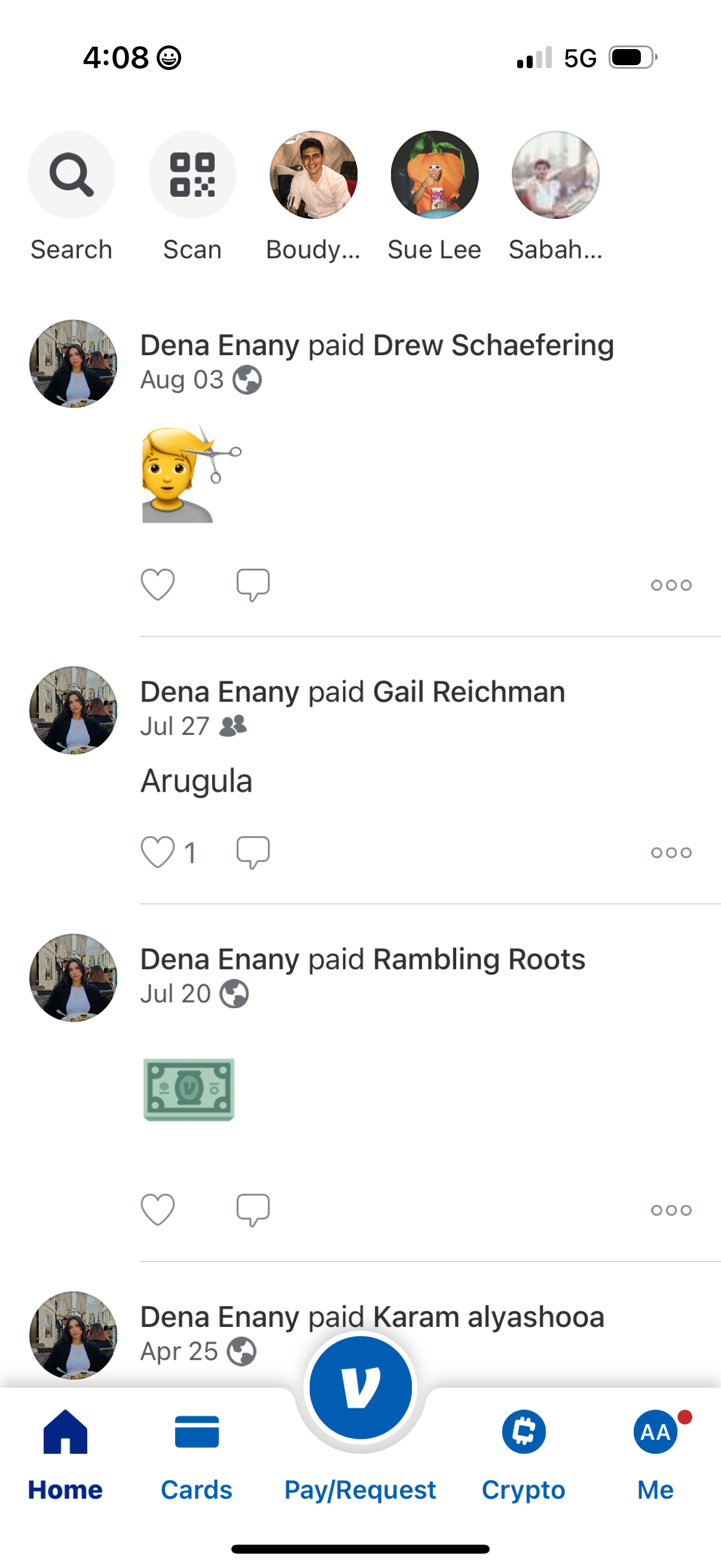This screenshot has width=721, height=1568.
Task: View Sue Lee's profile picture
Action: coord(434,175)
